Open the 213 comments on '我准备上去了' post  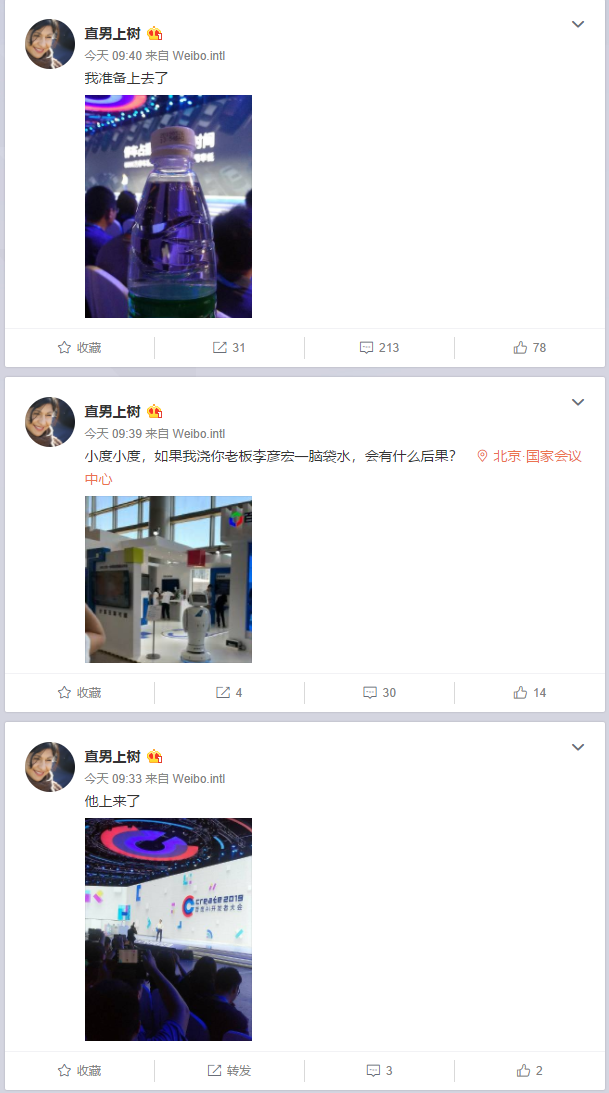tap(379, 348)
